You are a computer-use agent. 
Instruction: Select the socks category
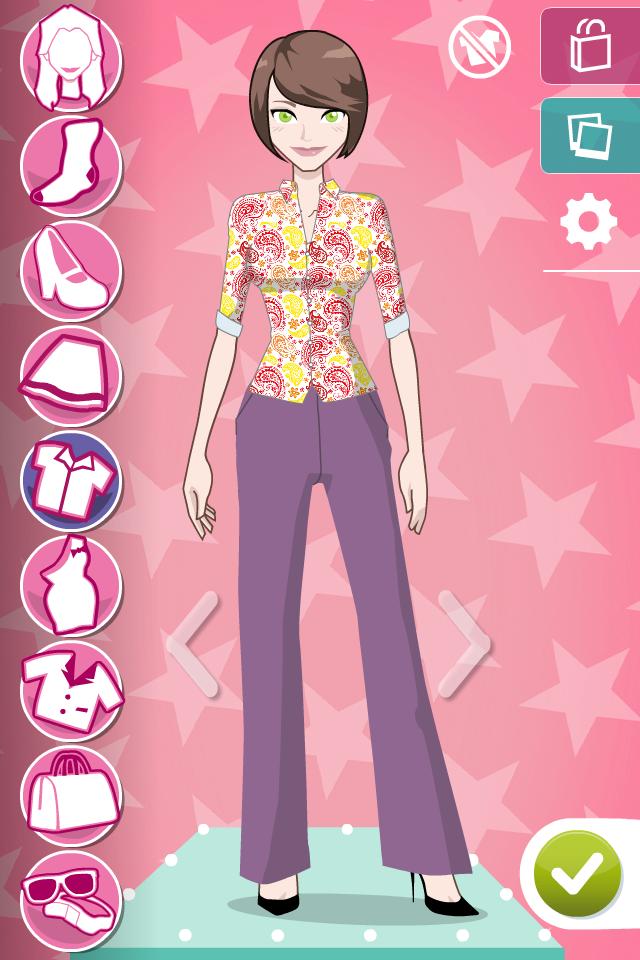71,164
